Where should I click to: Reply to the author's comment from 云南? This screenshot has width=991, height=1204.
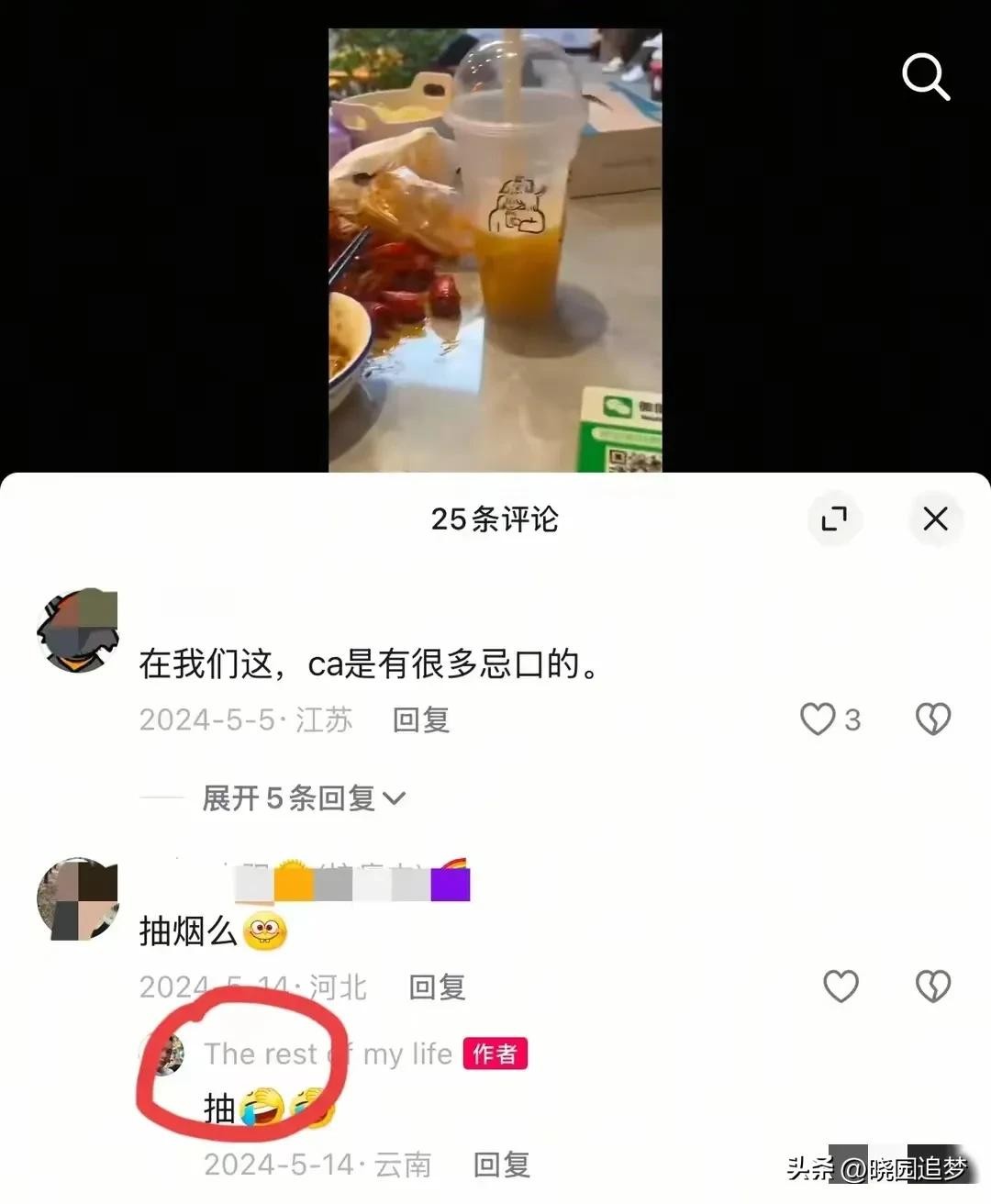[x=501, y=1165]
